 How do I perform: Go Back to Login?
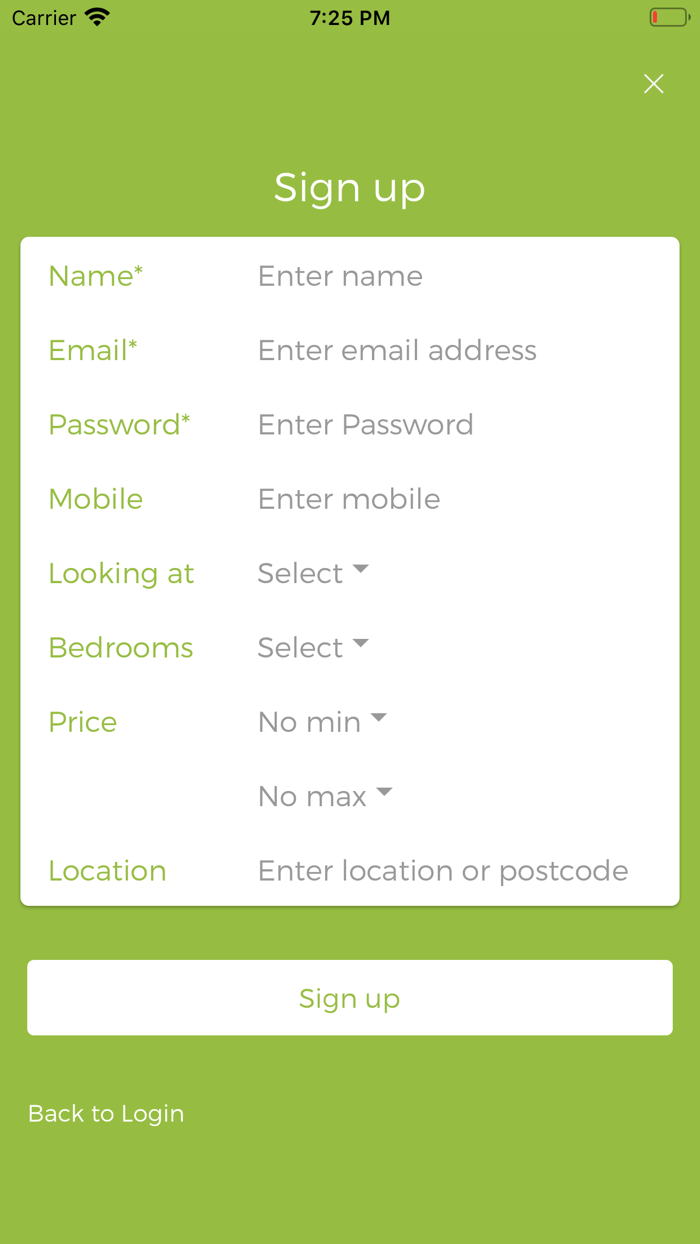coord(106,1114)
